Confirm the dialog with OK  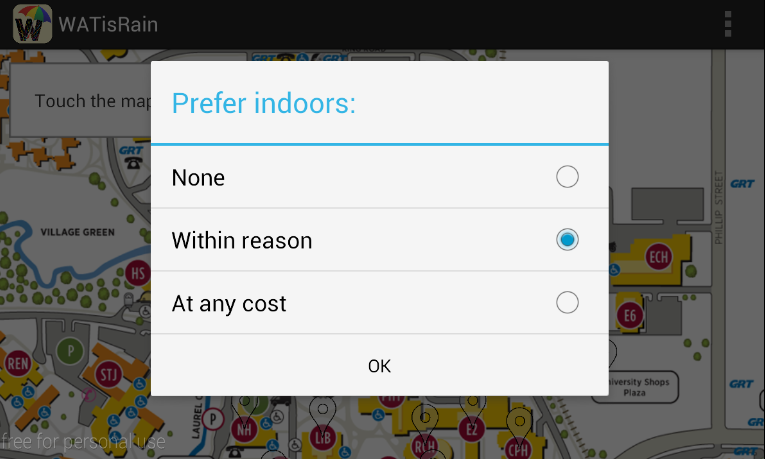tap(379, 366)
